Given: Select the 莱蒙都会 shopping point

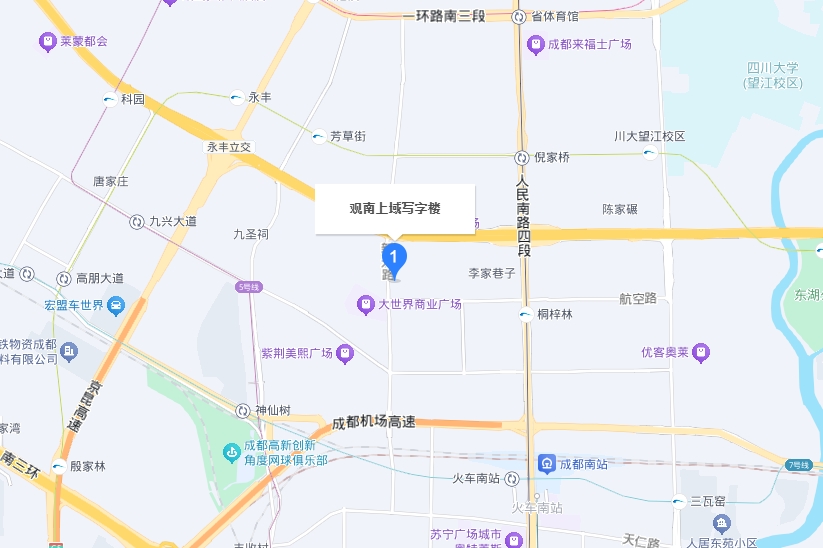Looking at the screenshot, I should (46, 42).
